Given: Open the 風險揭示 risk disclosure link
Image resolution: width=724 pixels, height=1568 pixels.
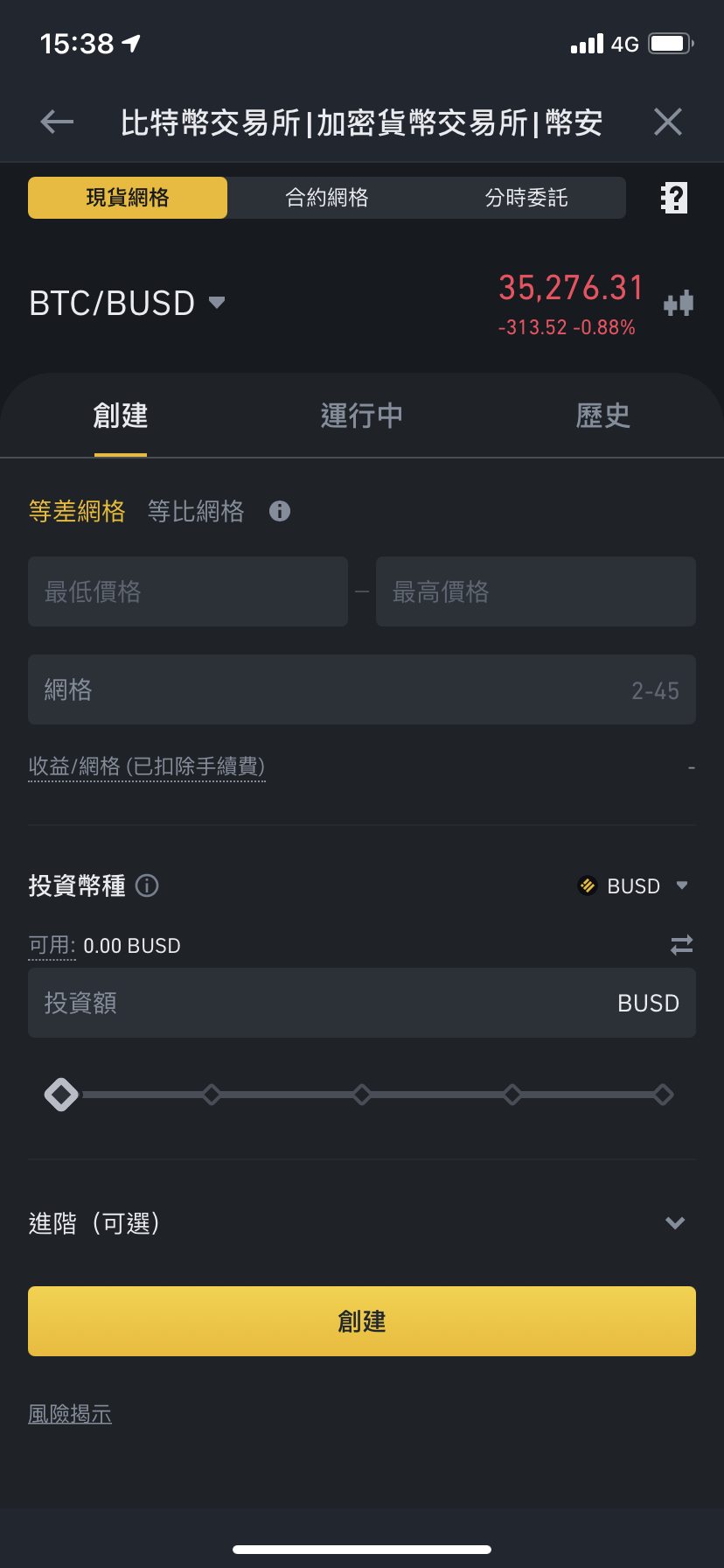Looking at the screenshot, I should point(70,1413).
